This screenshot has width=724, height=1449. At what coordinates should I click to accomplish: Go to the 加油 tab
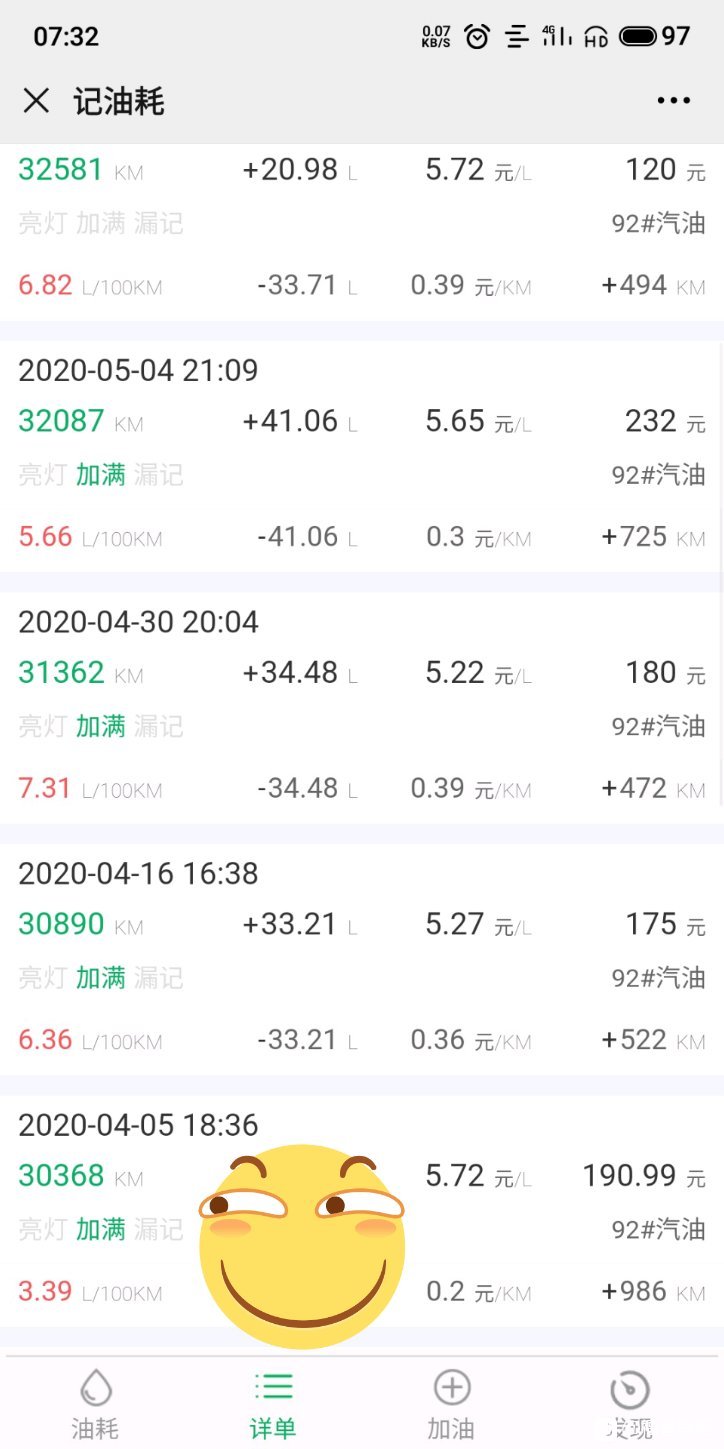point(451,1405)
